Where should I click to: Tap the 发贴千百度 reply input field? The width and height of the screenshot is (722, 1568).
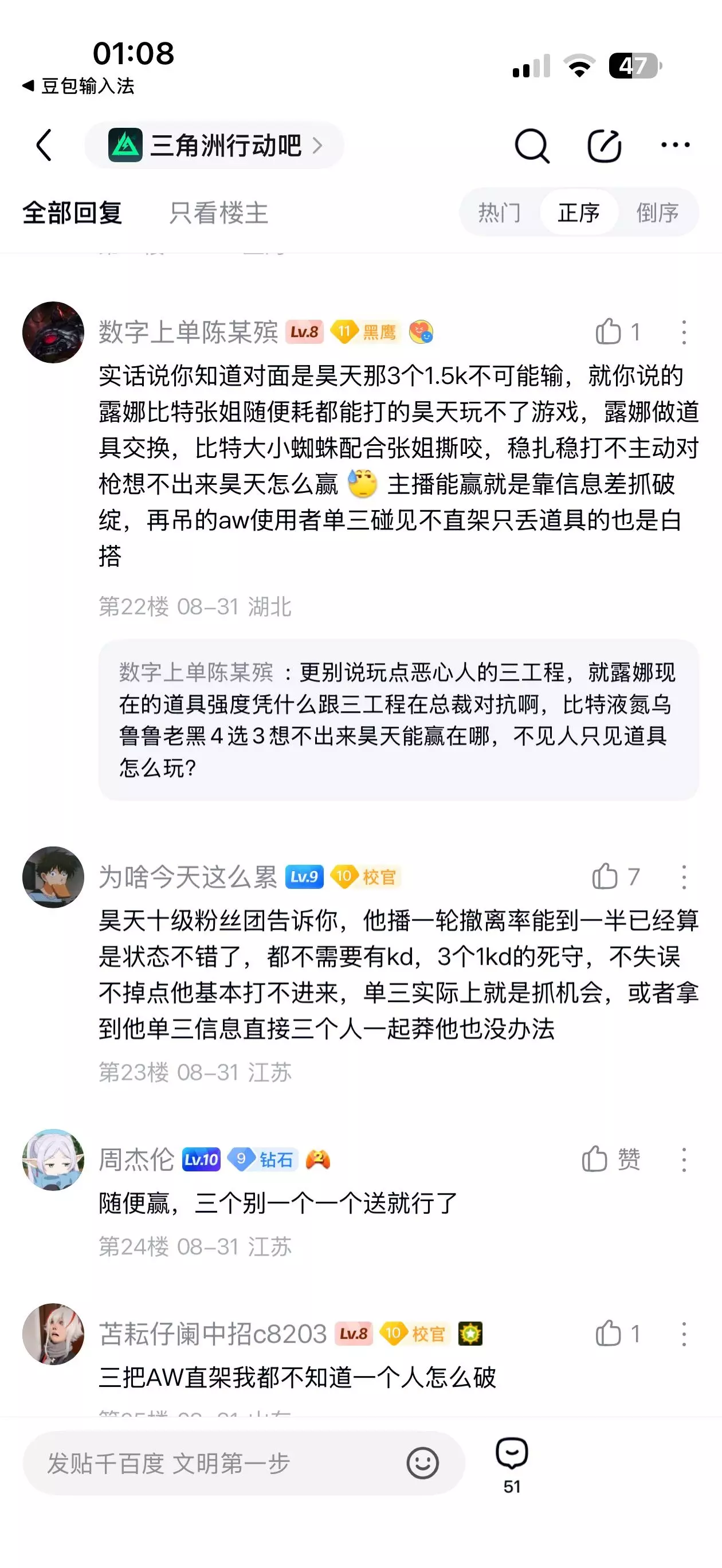(x=244, y=1463)
